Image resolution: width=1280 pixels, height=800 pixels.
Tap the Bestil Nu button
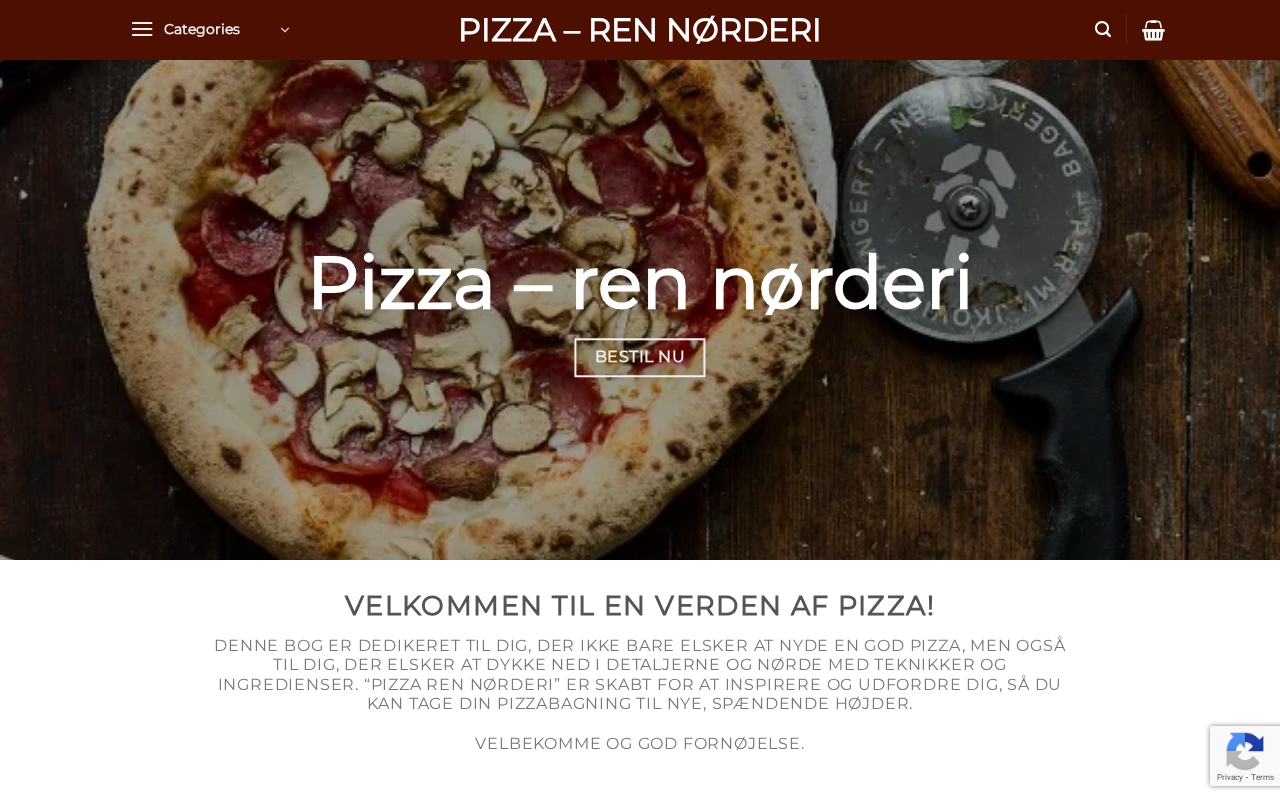[640, 357]
